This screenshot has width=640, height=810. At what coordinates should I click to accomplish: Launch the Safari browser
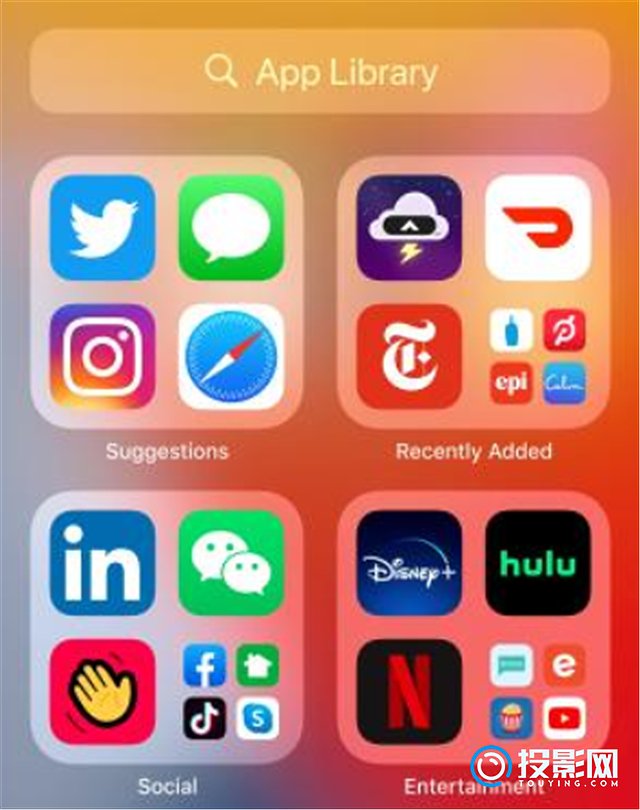(x=231, y=356)
